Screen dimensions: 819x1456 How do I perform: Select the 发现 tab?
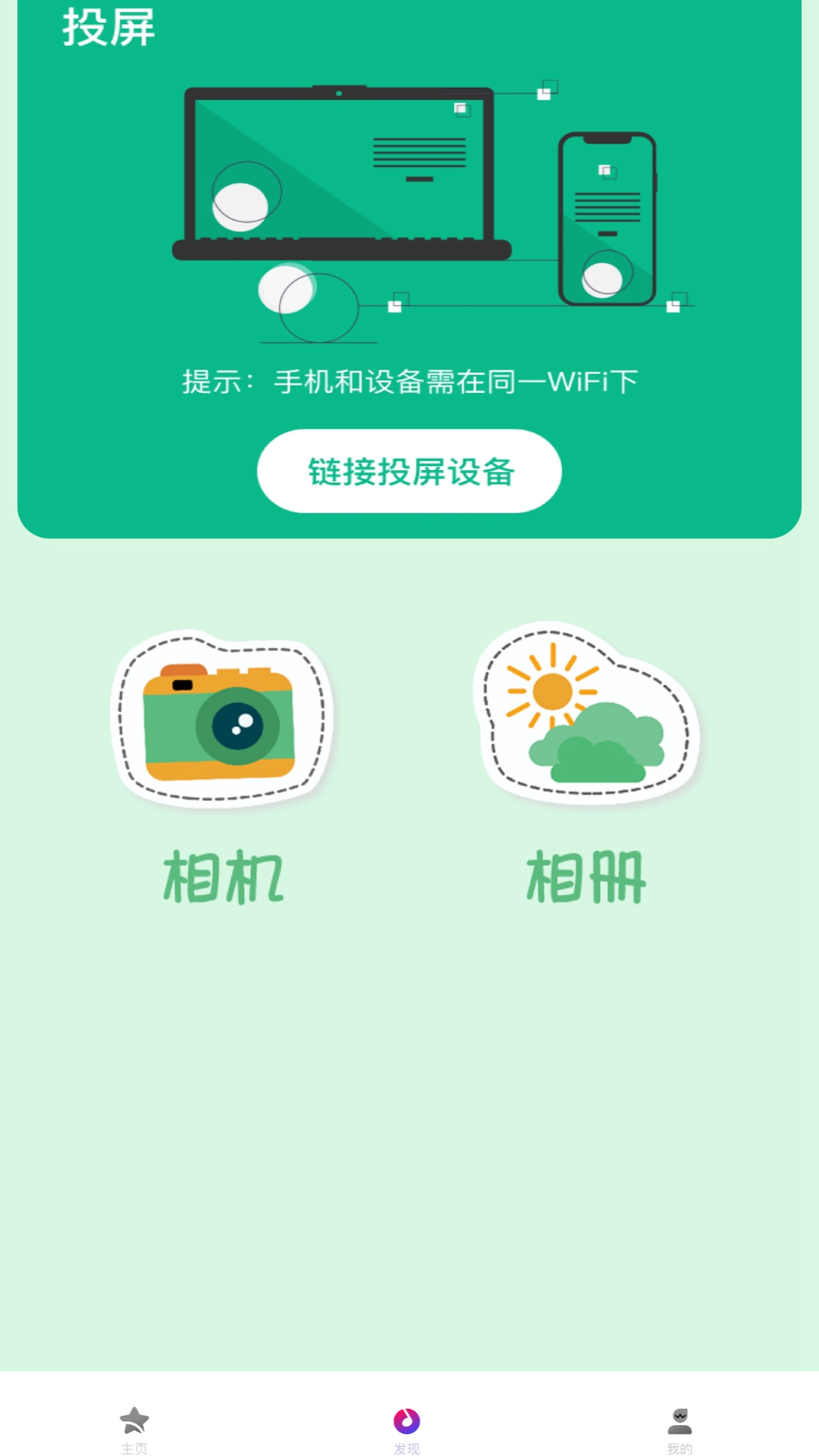click(407, 1429)
